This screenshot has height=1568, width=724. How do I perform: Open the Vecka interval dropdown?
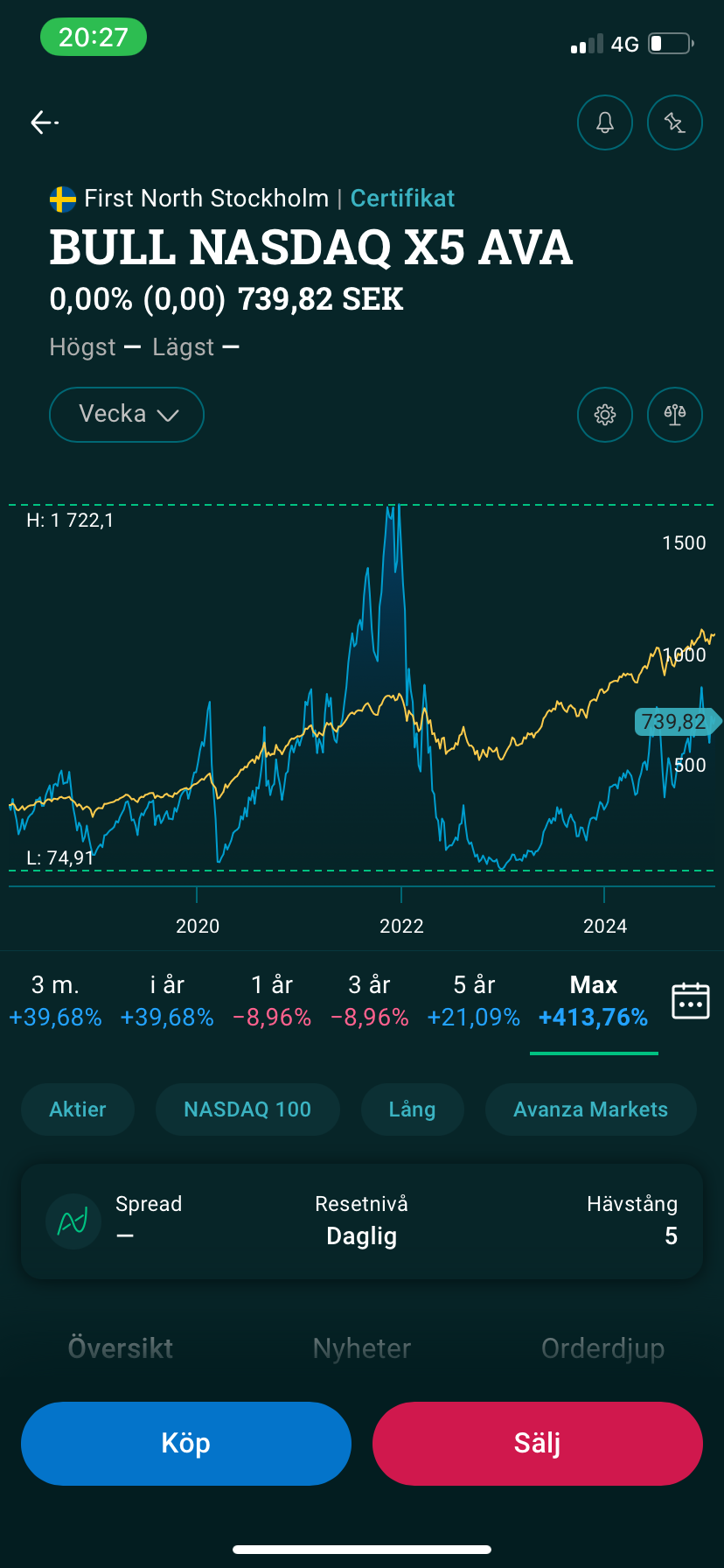127,414
